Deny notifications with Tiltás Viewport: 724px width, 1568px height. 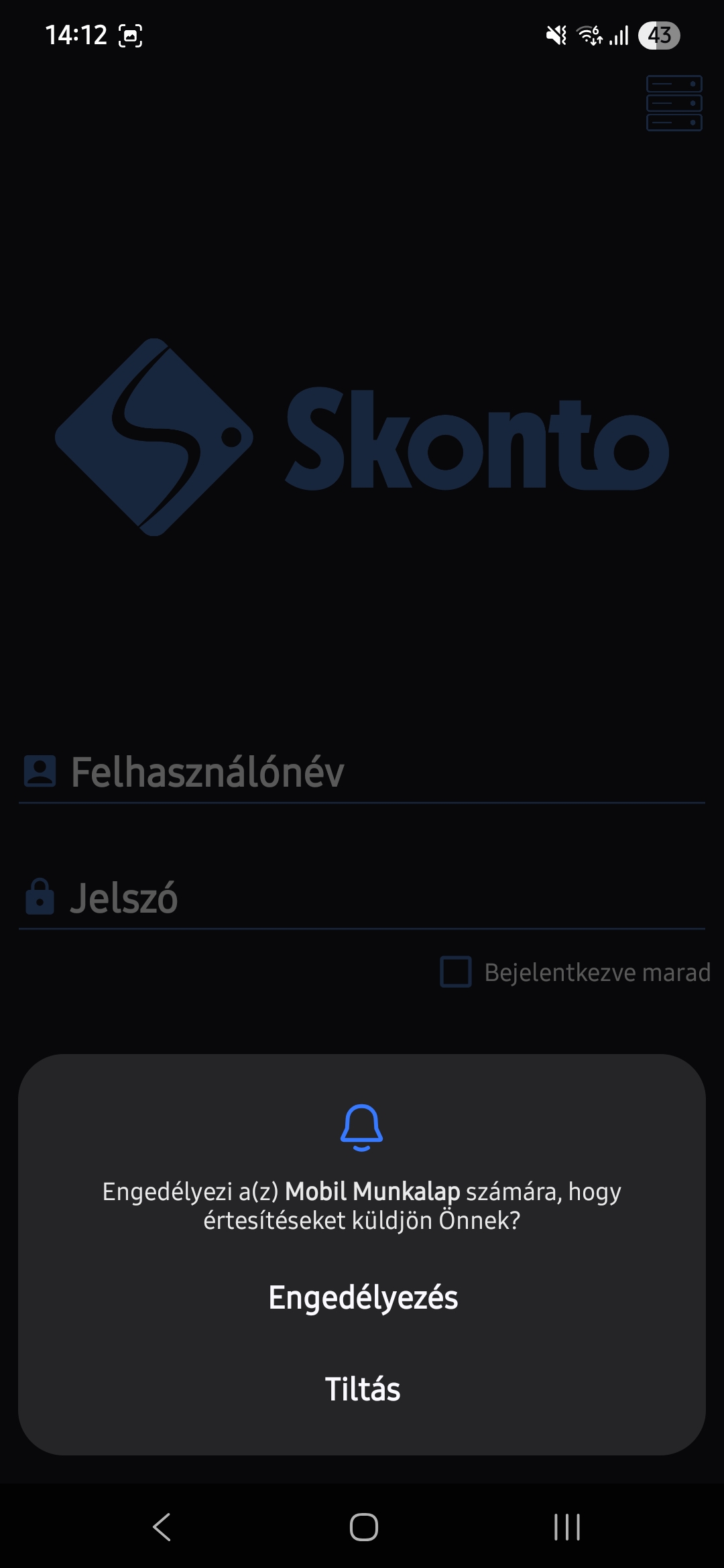coord(363,1389)
